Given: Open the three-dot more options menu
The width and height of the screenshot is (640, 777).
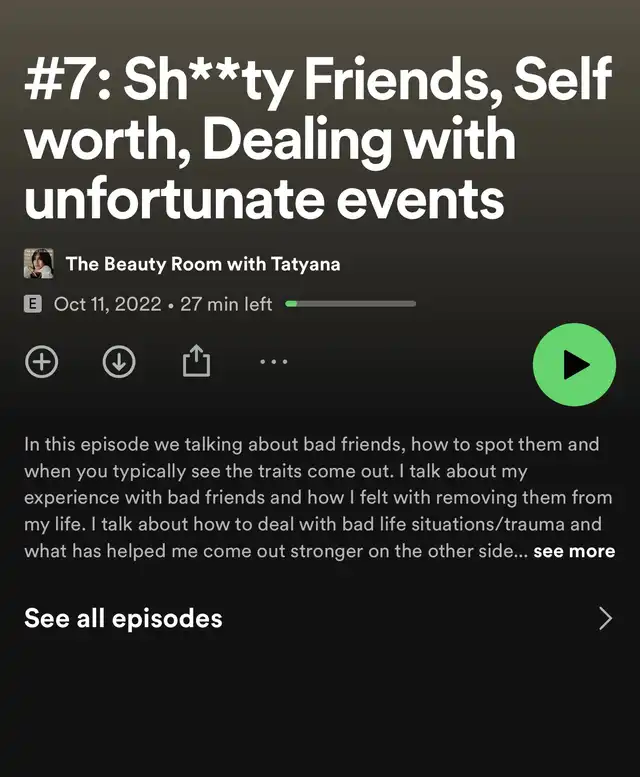Looking at the screenshot, I should tap(274, 363).
